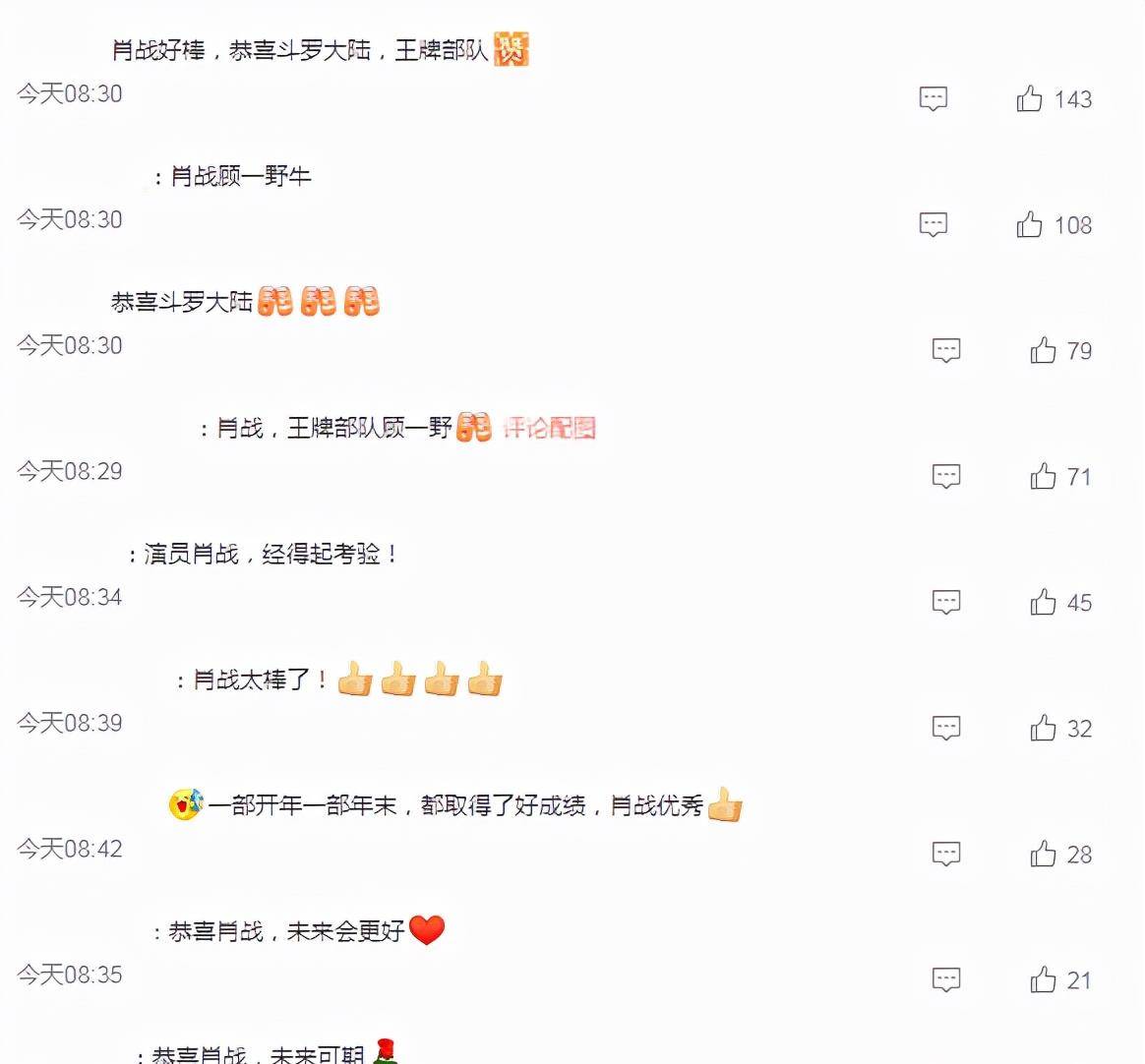Reply to the 经得起考验 comment
1145x1064 pixels.
click(945, 602)
